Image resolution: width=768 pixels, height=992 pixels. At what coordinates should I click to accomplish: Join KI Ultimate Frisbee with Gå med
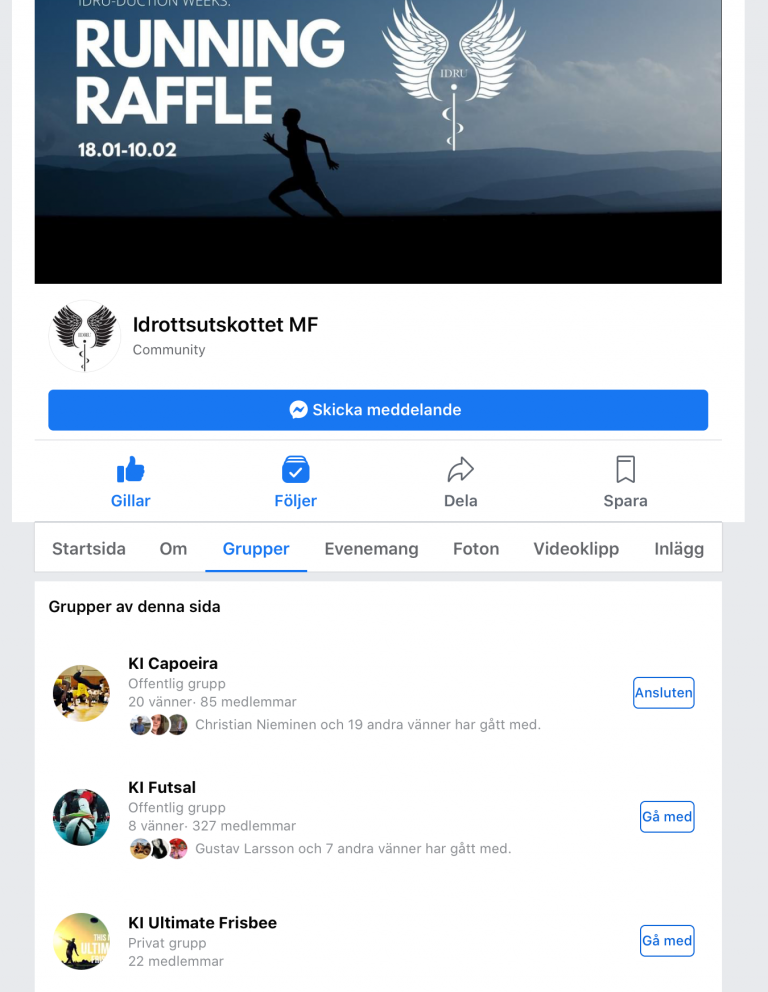point(667,940)
